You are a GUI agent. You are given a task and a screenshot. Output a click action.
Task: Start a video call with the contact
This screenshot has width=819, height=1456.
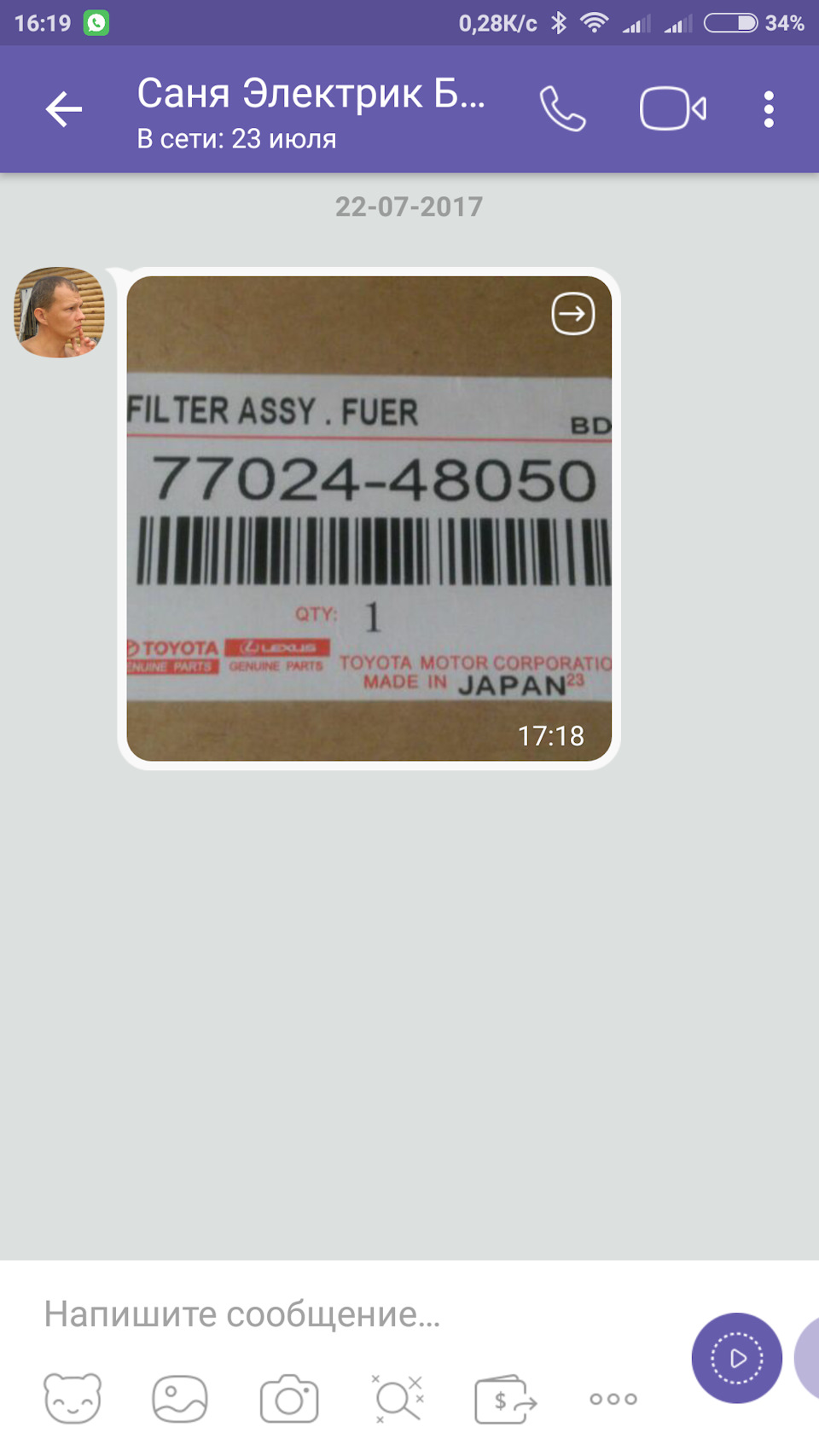coord(672,110)
